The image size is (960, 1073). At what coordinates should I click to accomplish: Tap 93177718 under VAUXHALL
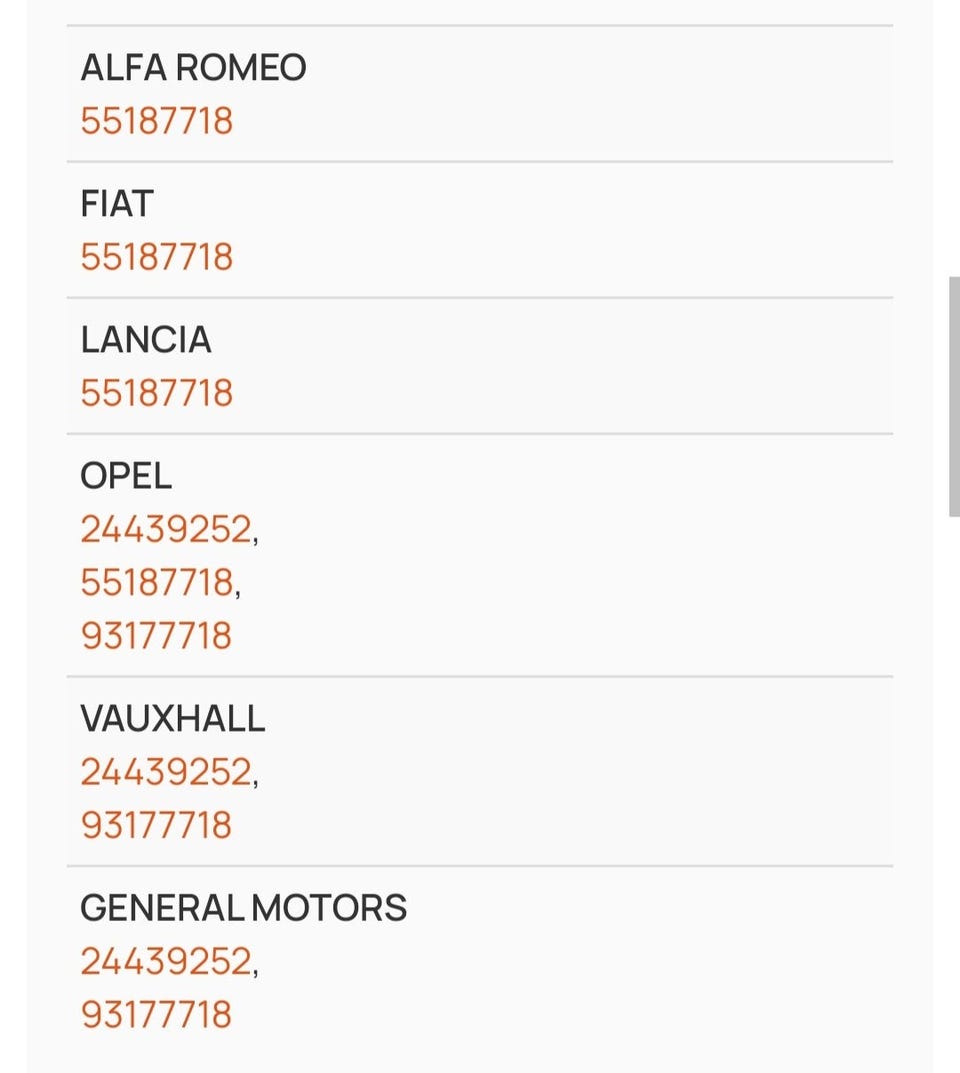tap(156, 825)
